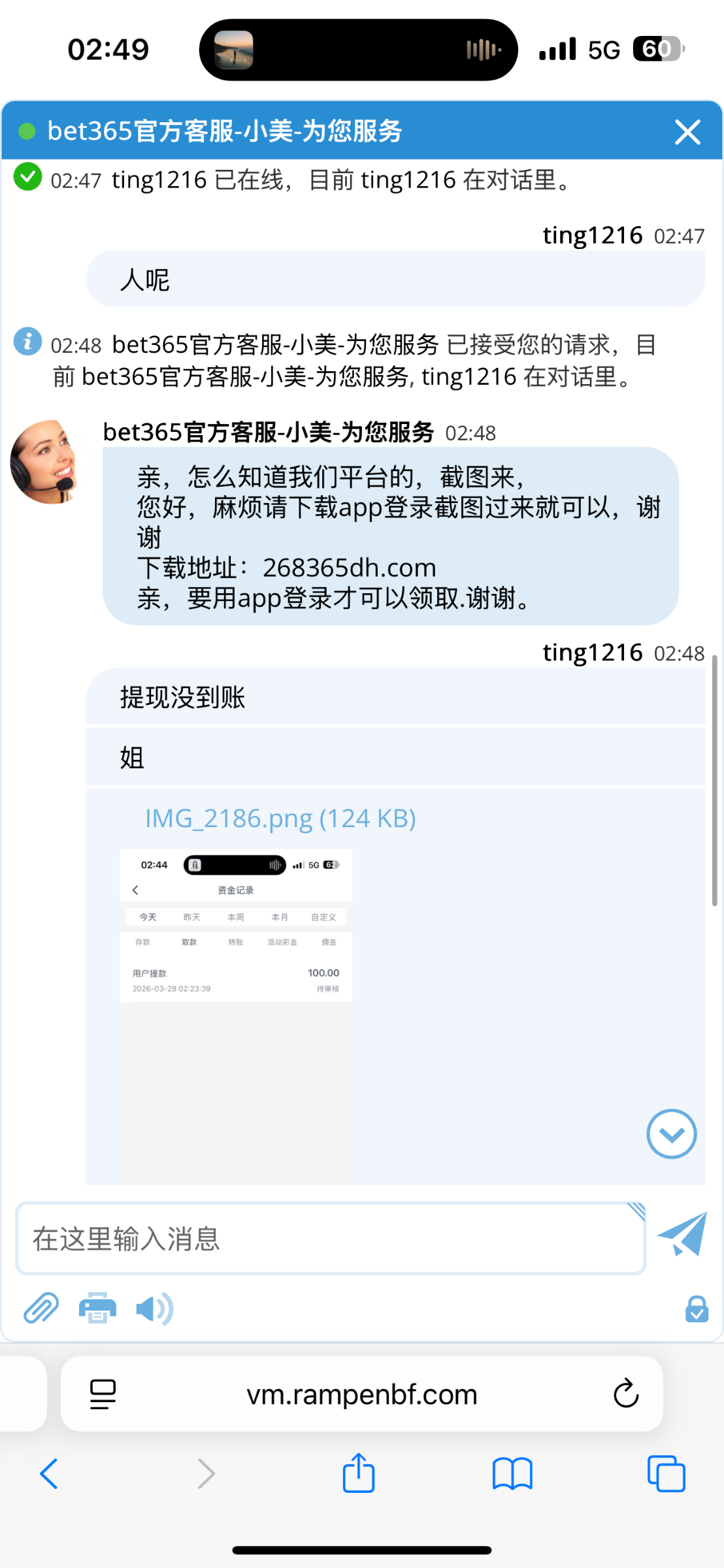Open the IMG_2186.png attachment link

pyautogui.click(x=281, y=818)
